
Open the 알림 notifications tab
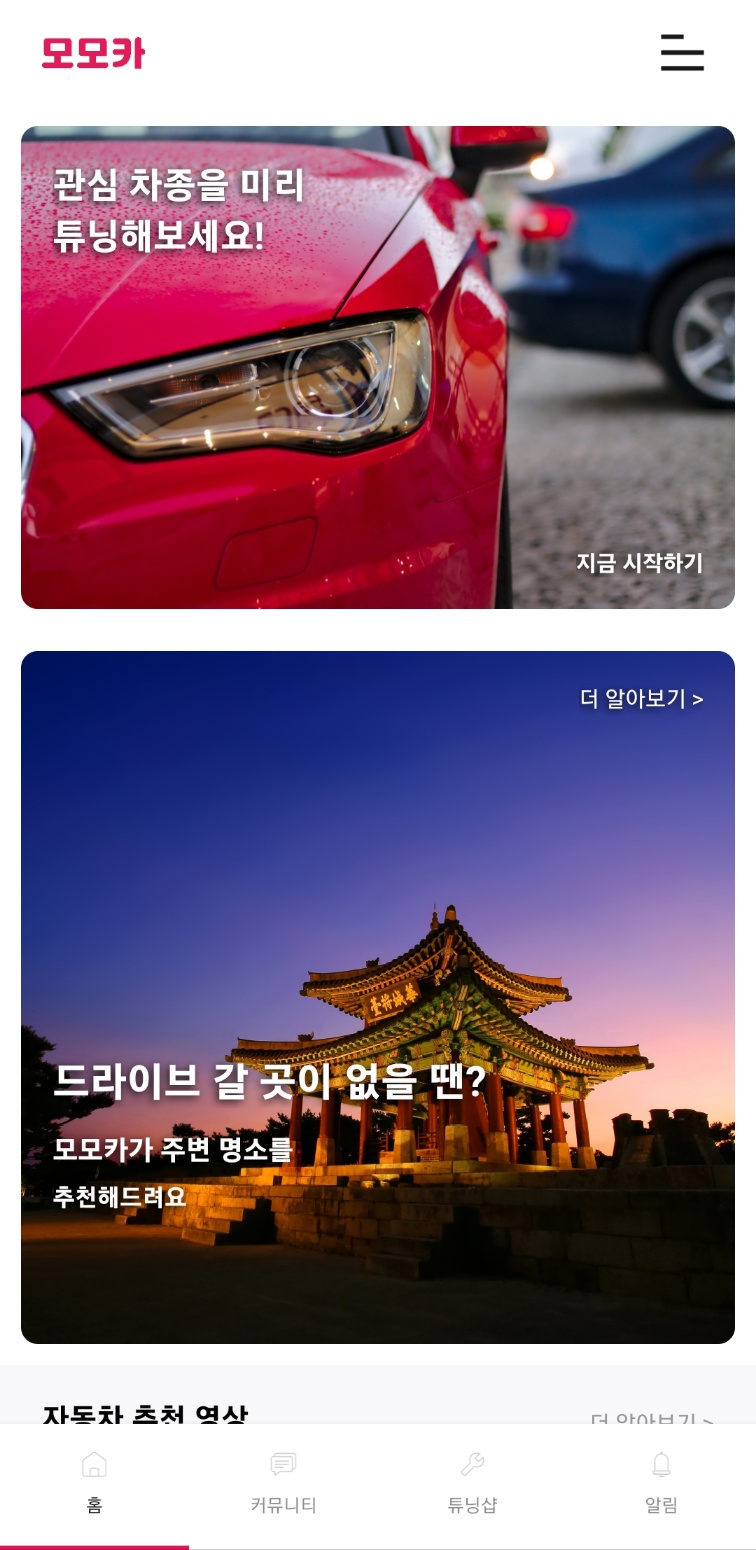661,1483
